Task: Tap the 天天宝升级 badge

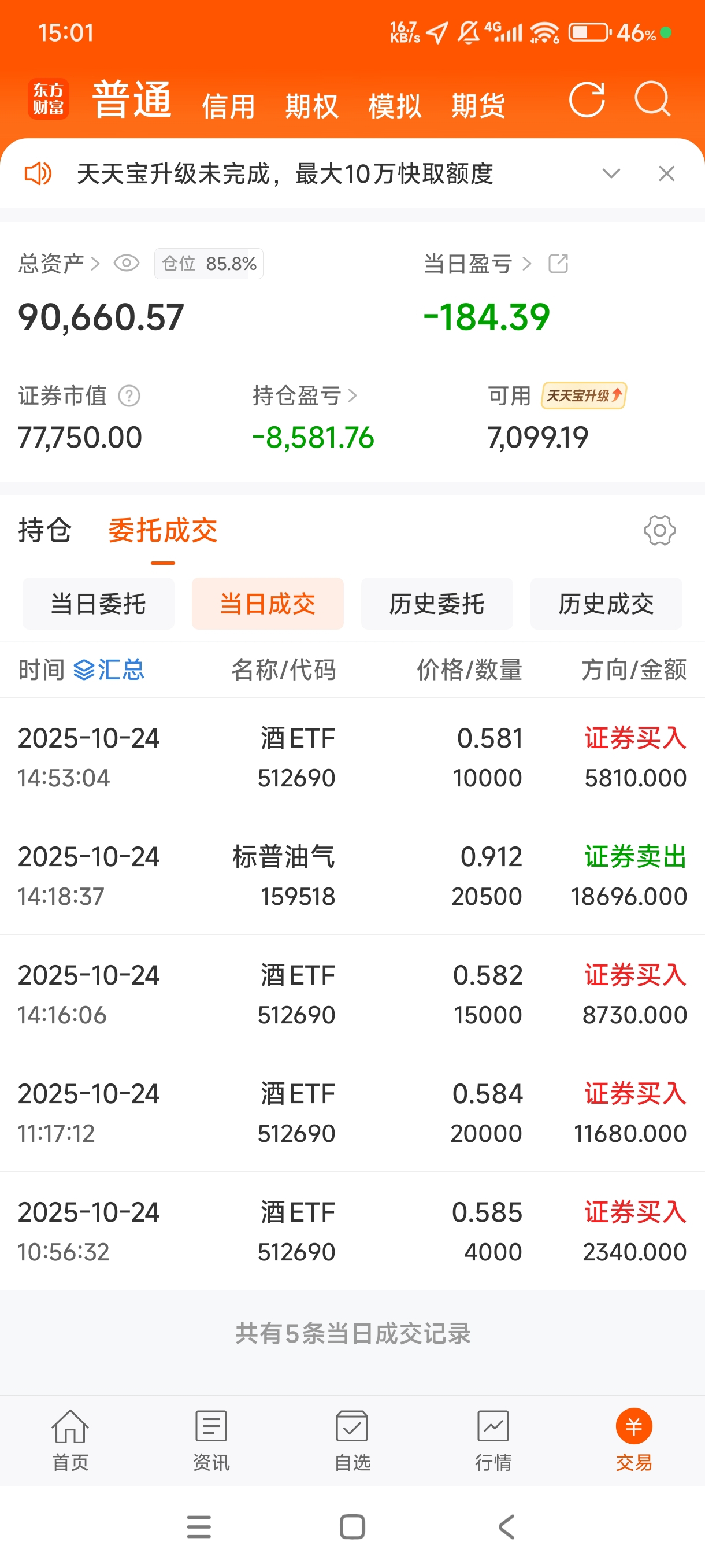Action: pyautogui.click(x=583, y=395)
